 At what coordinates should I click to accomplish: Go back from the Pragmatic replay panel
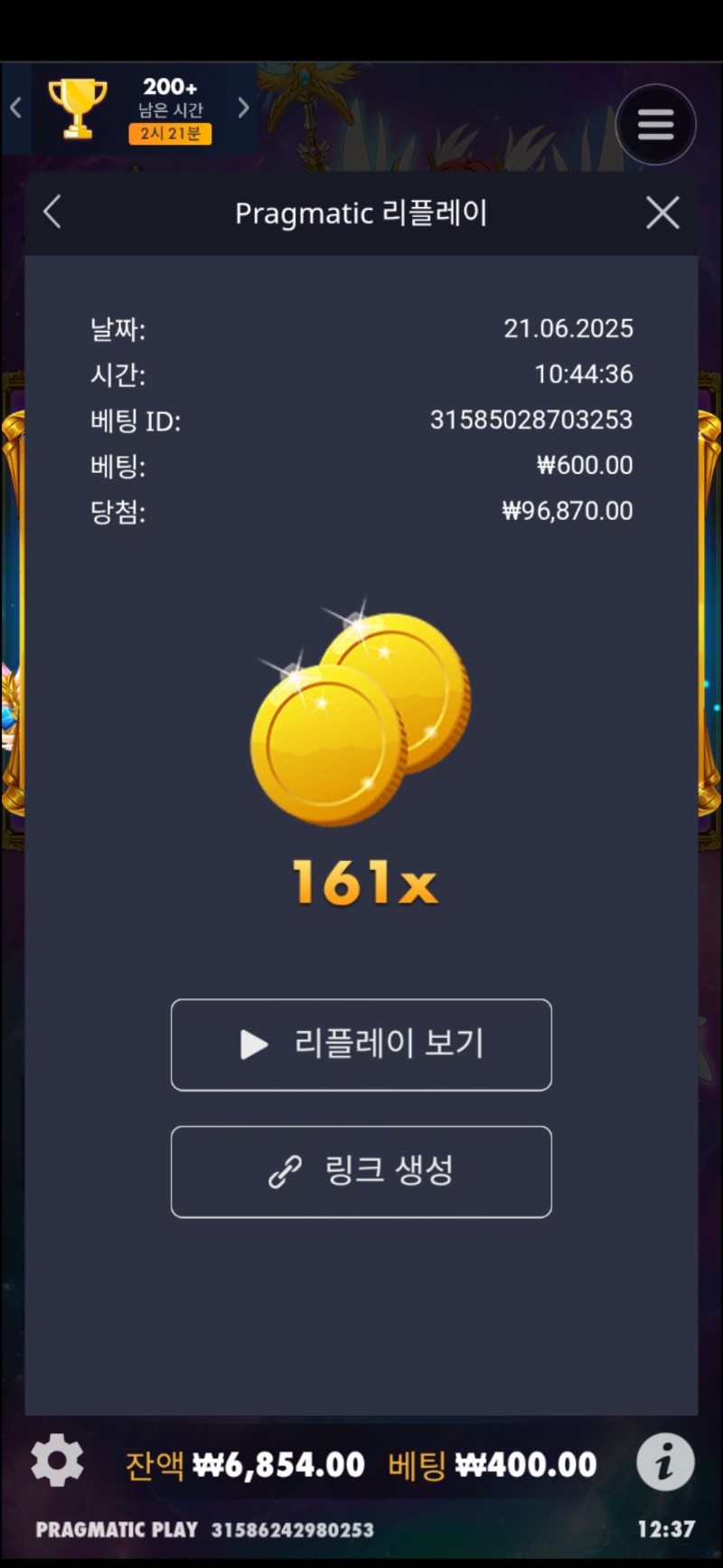click(52, 213)
